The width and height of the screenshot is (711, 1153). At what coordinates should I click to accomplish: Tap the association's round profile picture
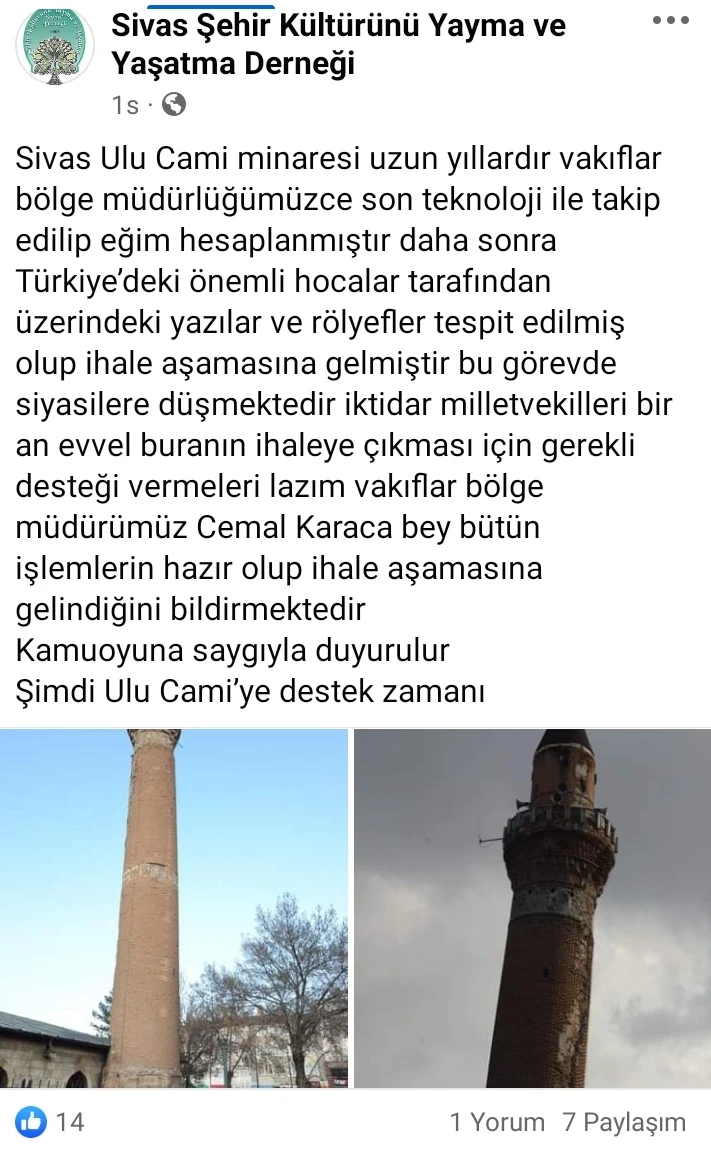tap(54, 46)
